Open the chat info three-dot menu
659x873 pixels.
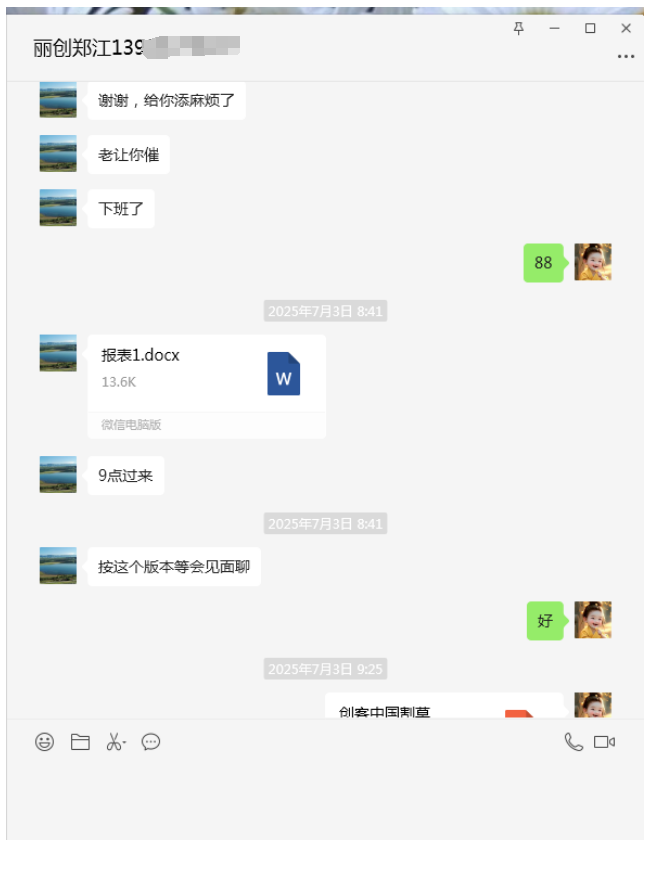click(626, 57)
